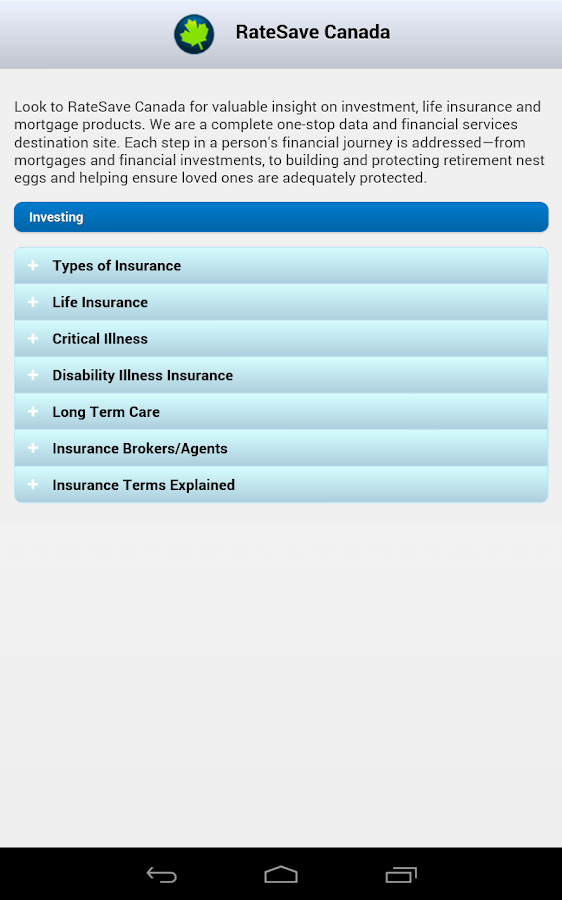Open Insurance Brokers/Agents section
The image size is (562, 900).
point(281,448)
